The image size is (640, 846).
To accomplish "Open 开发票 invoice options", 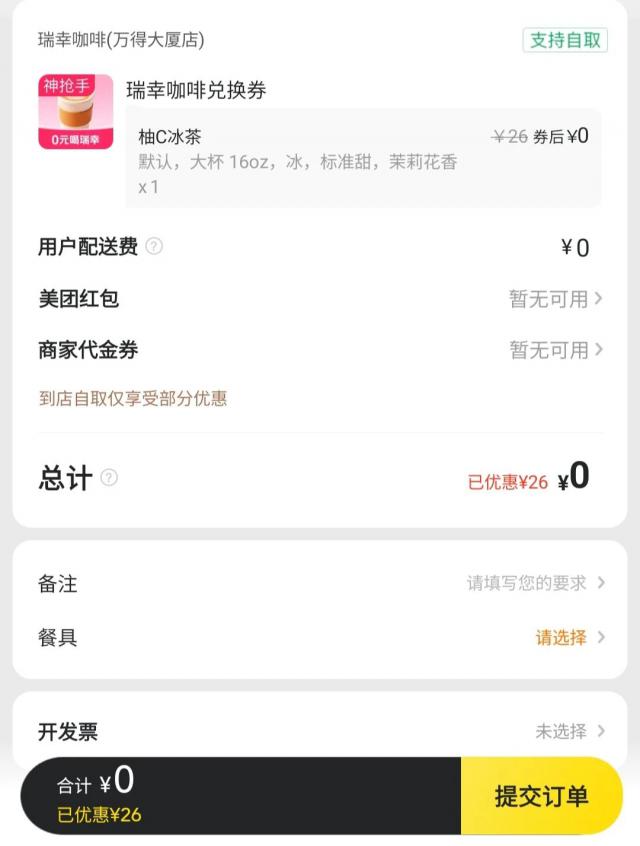I will 570,731.
